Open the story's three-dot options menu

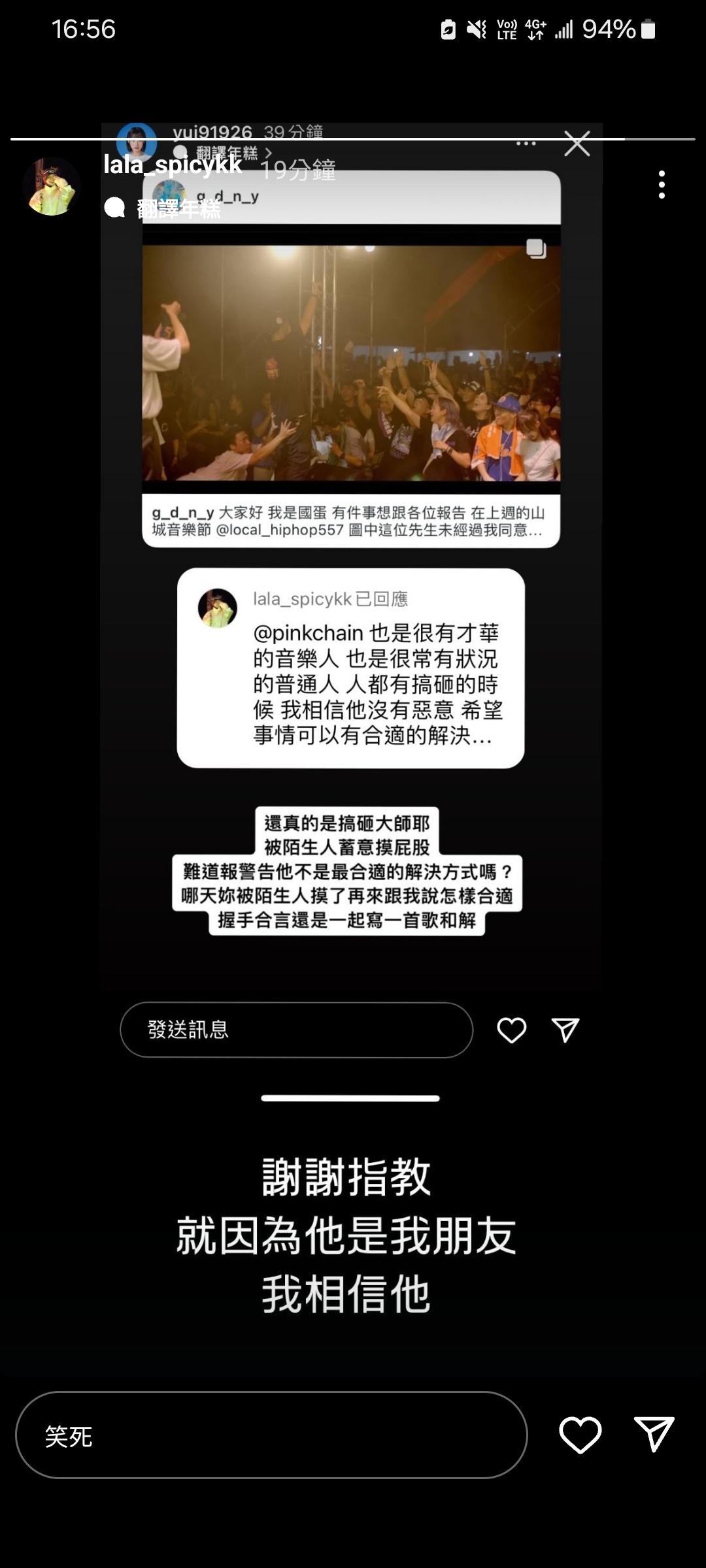pos(662,185)
